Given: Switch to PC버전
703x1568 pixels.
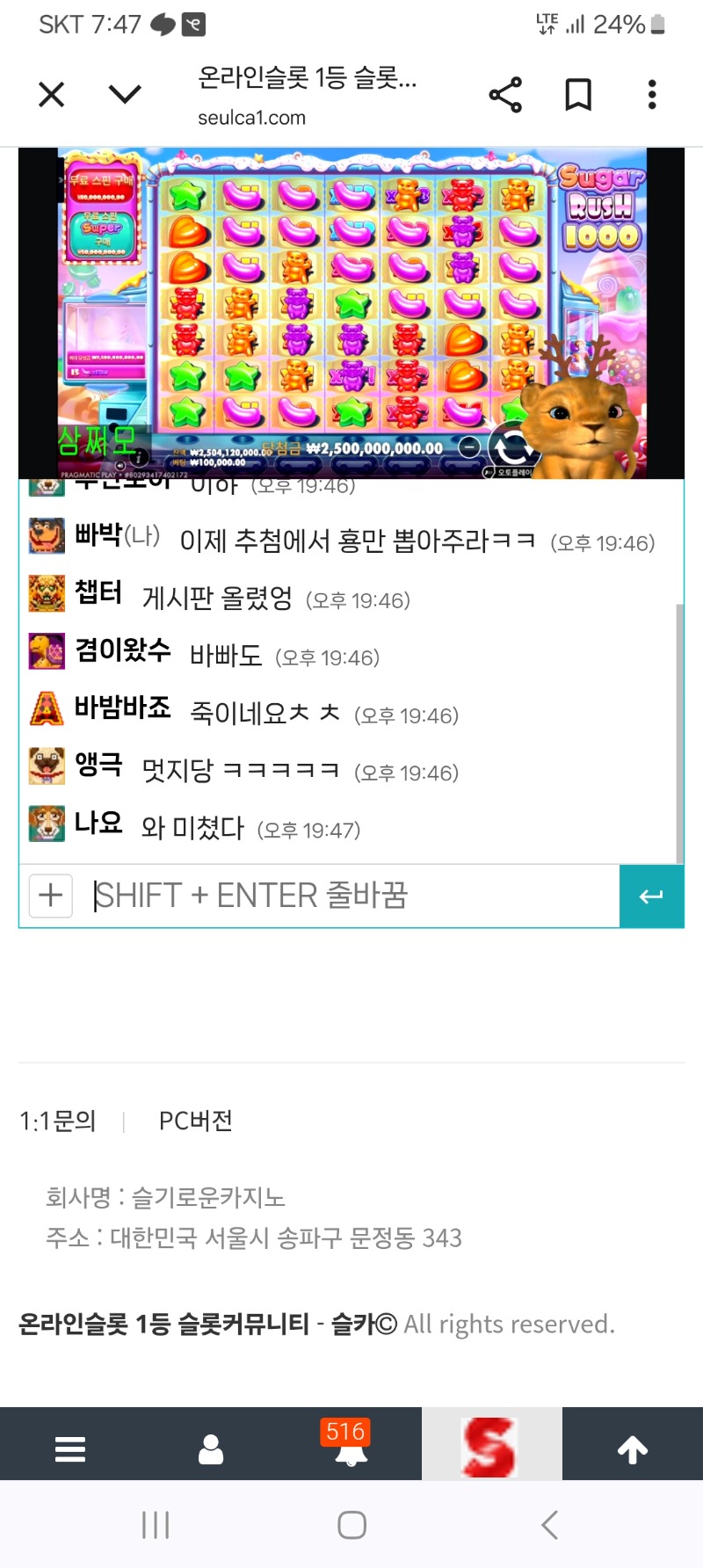Looking at the screenshot, I should 195,1121.
